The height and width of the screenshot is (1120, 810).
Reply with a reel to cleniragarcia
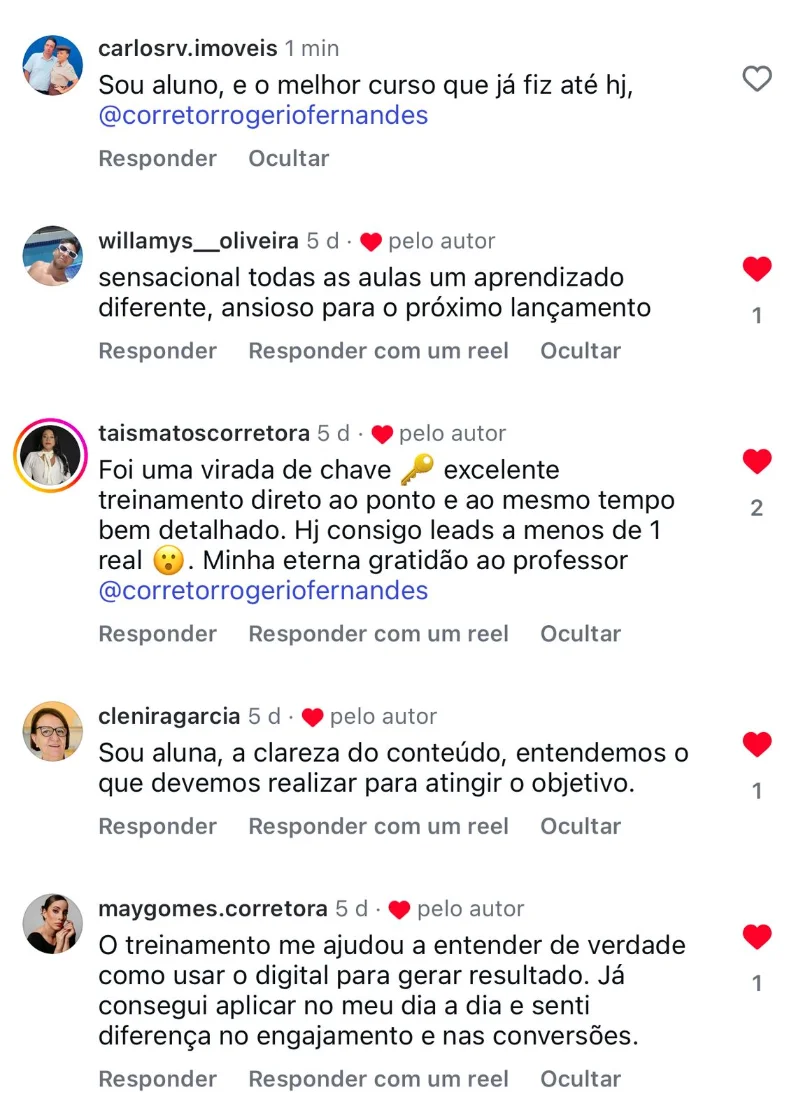pyautogui.click(x=378, y=826)
